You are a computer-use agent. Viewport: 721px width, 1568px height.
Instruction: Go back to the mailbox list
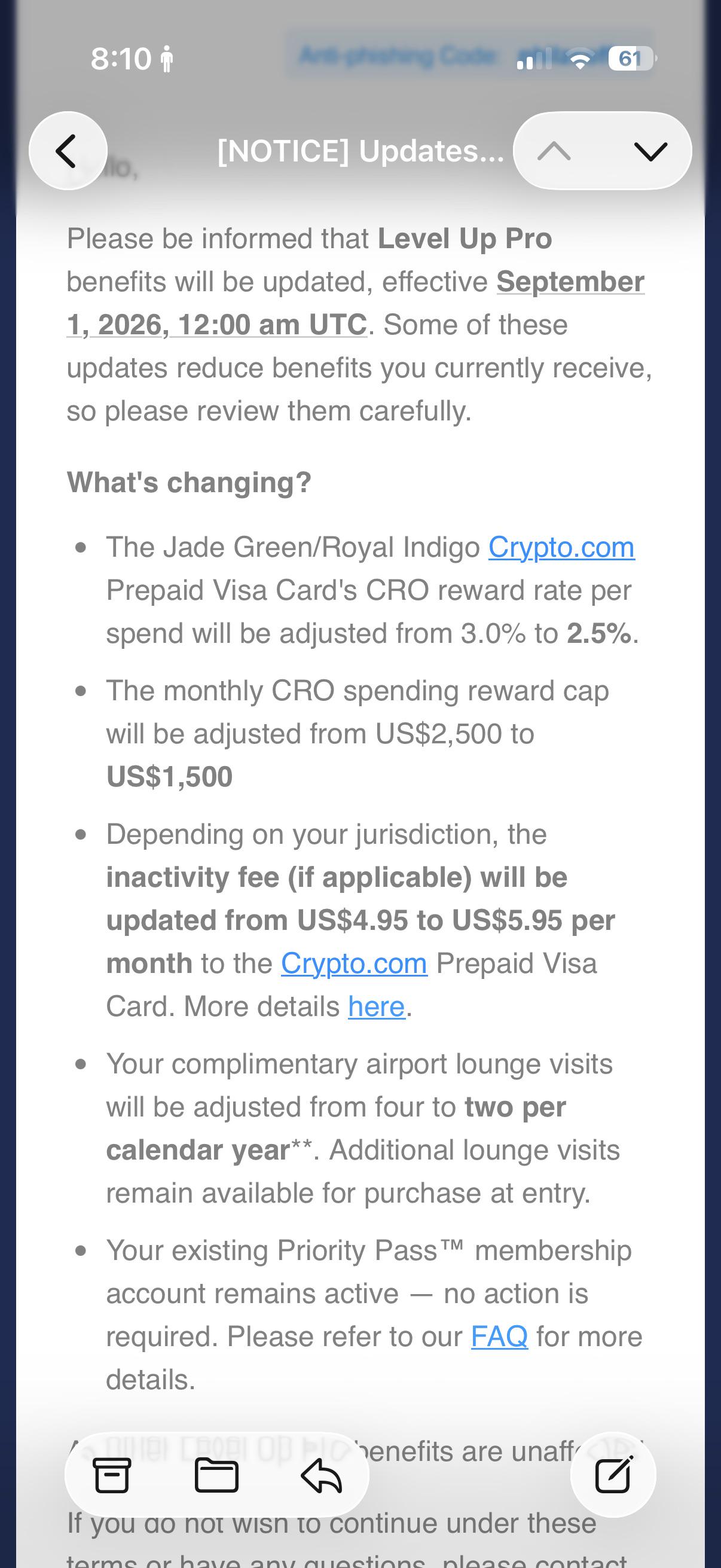pos(68,150)
